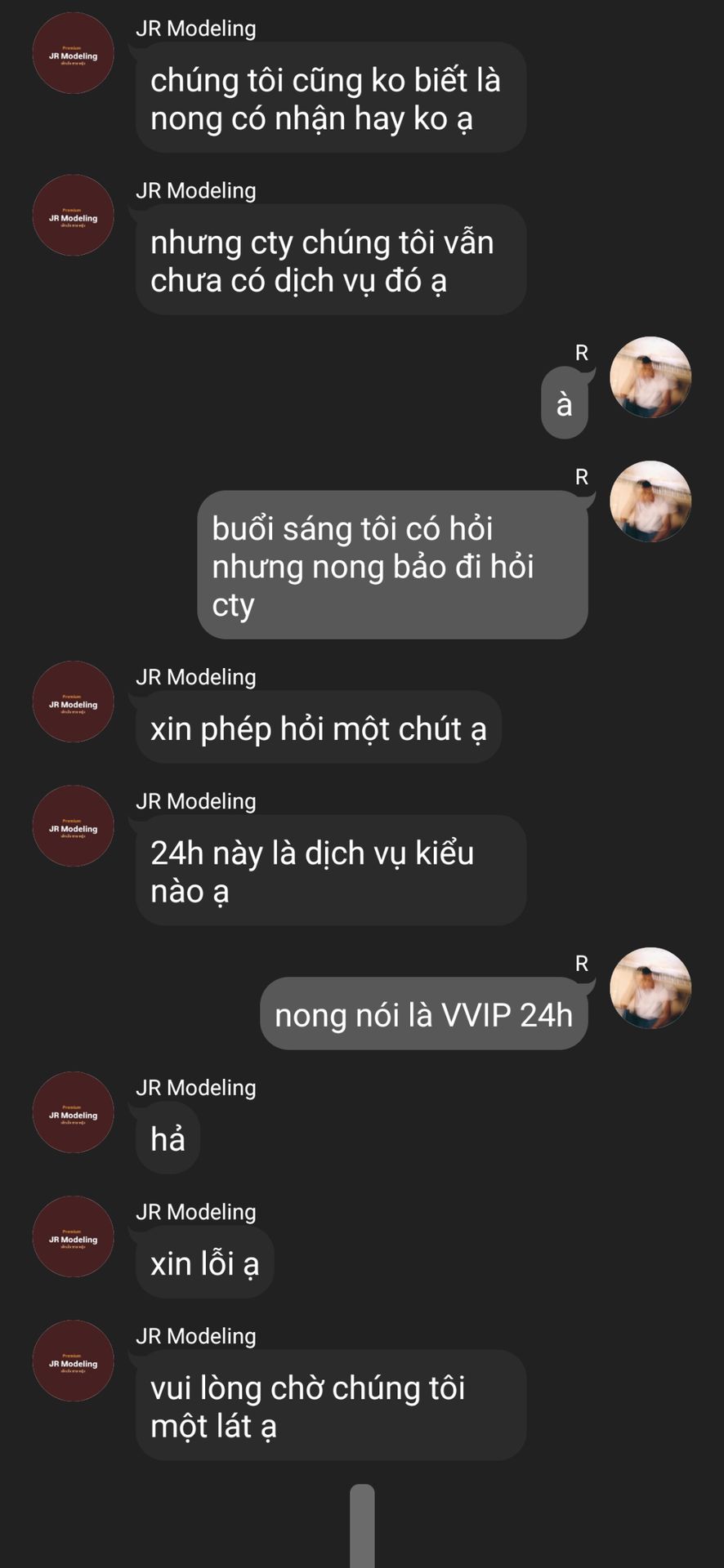View R's profile picture beside "nong nói là VVIP 24h"
The width and height of the screenshot is (724, 1568).
tap(650, 988)
